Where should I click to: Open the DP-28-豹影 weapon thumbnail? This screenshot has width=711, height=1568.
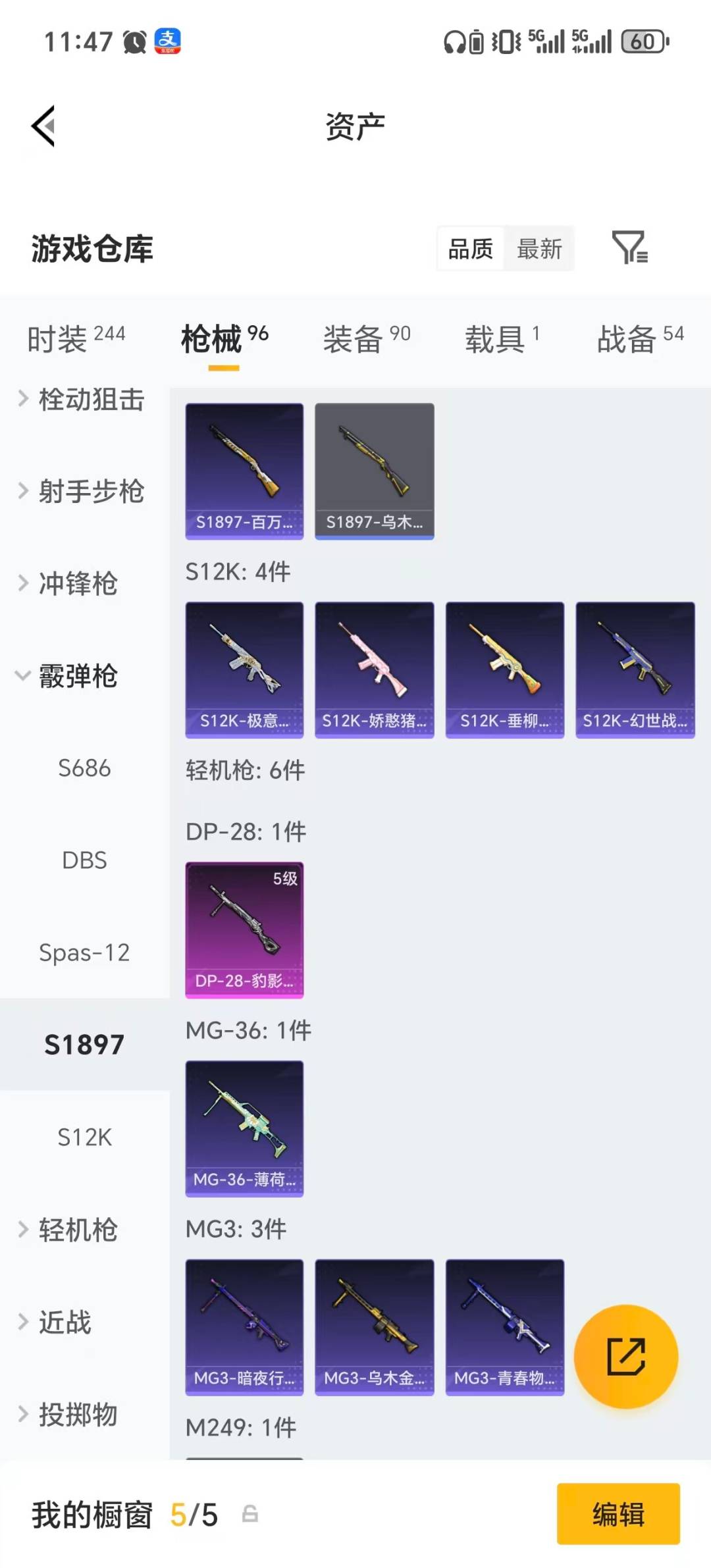[244, 930]
